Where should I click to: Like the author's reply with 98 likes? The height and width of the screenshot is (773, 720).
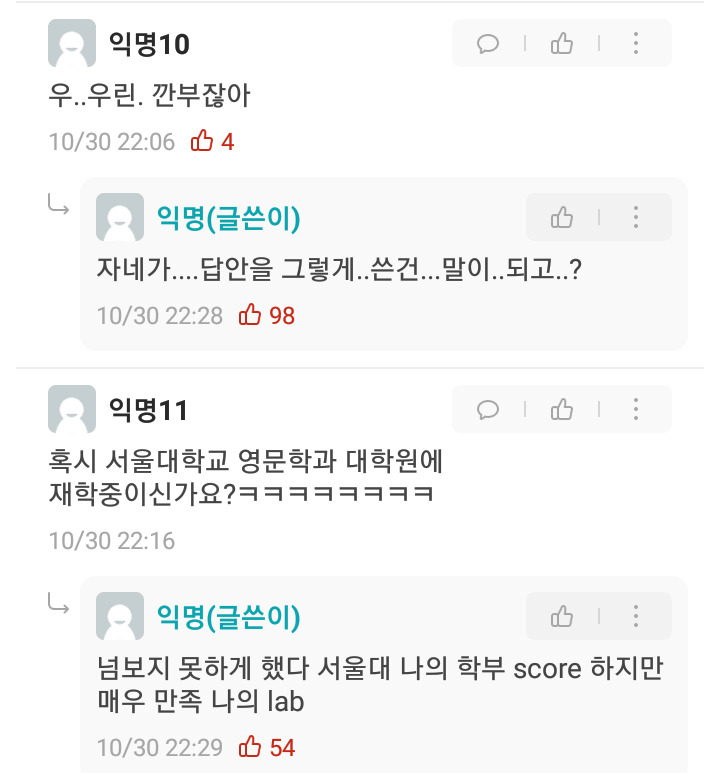tap(562, 217)
